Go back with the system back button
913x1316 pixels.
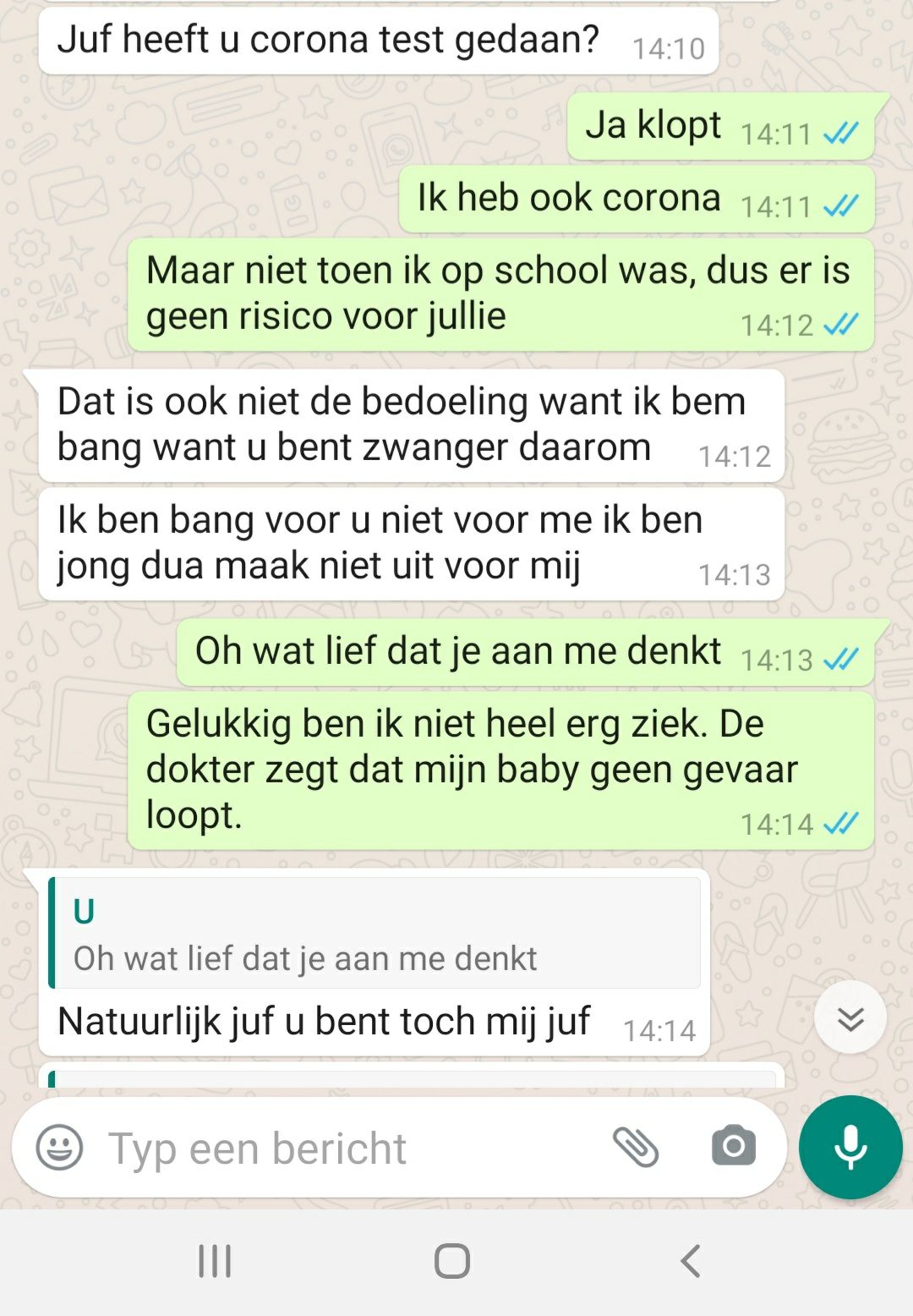[x=691, y=1261]
